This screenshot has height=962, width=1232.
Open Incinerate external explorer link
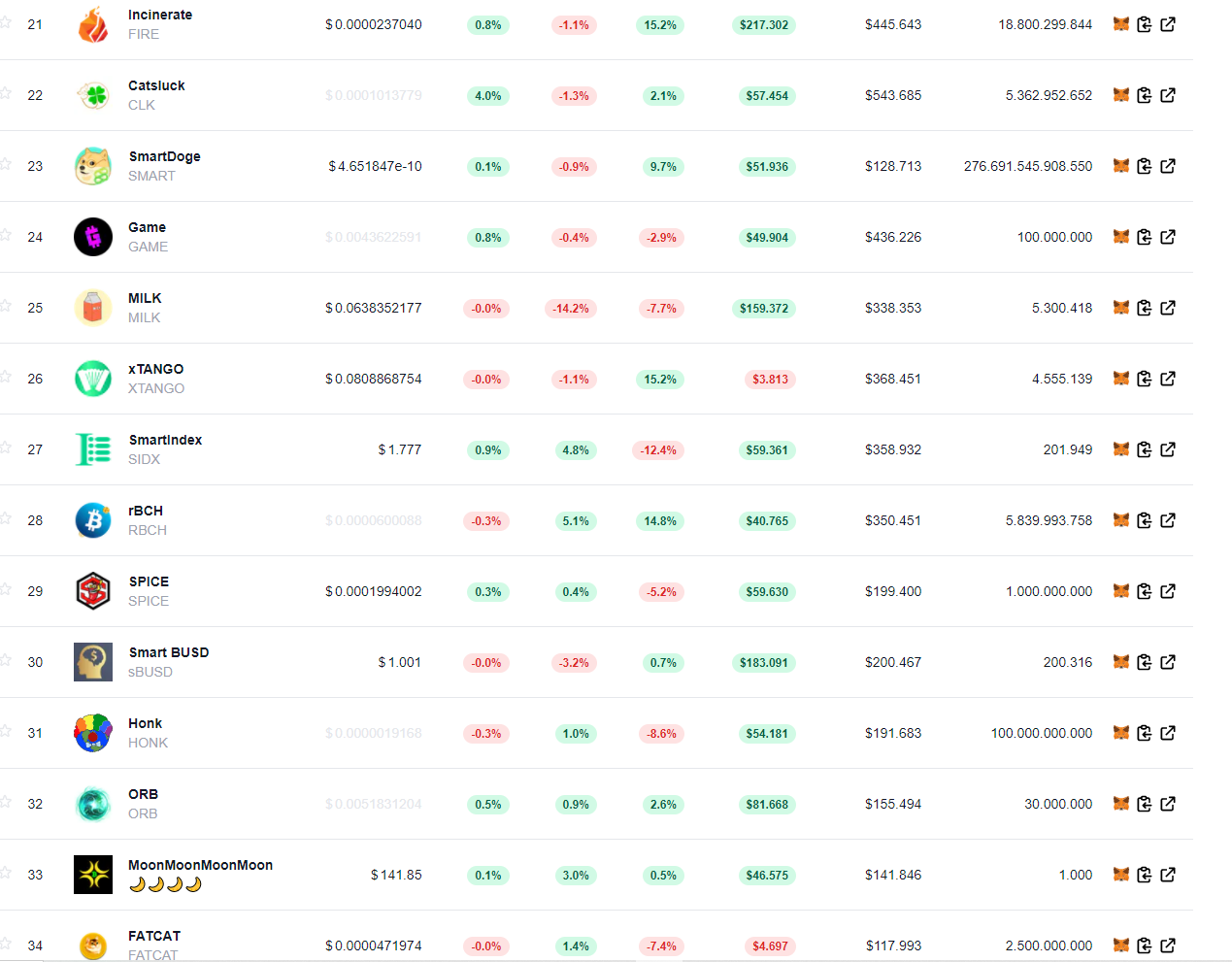pos(1168,24)
